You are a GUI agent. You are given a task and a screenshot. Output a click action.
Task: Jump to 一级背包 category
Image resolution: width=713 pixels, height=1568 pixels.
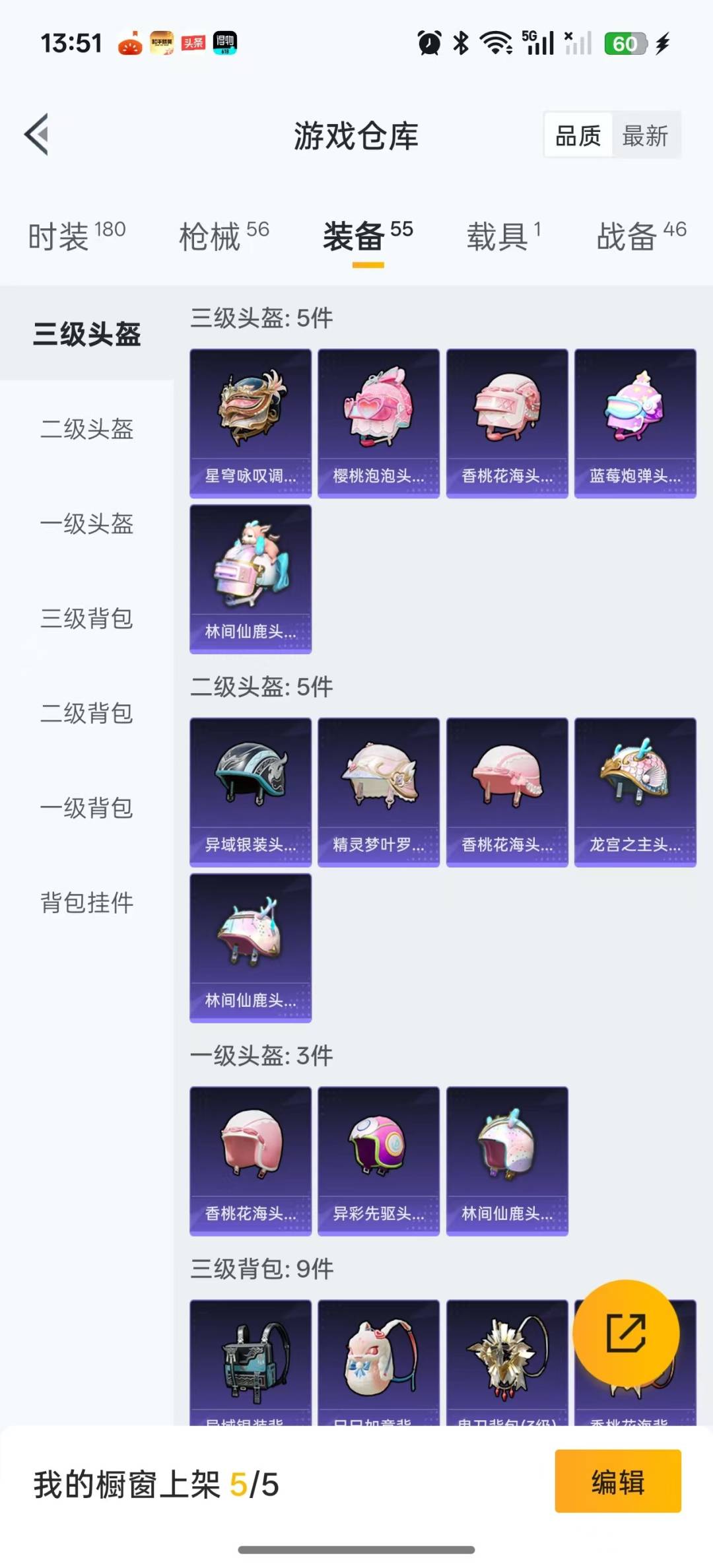86,808
